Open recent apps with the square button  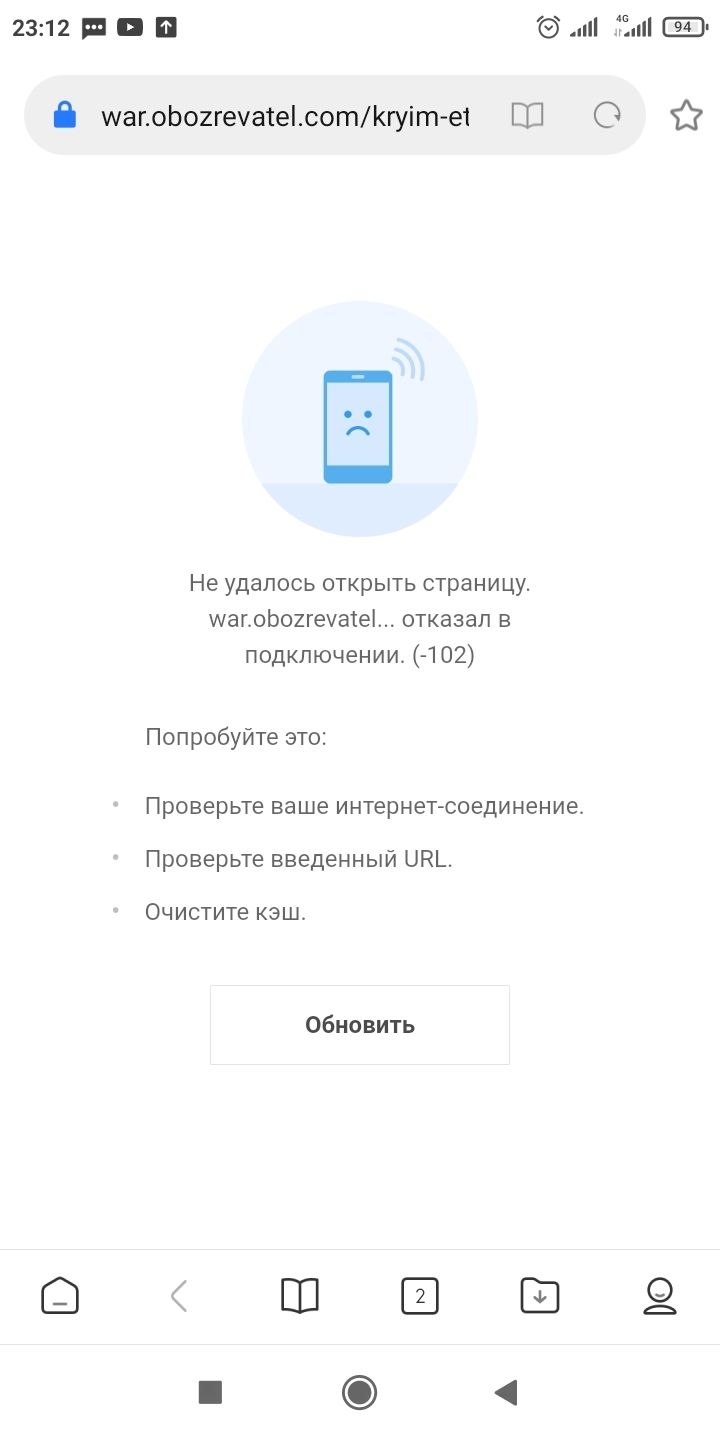point(210,1392)
